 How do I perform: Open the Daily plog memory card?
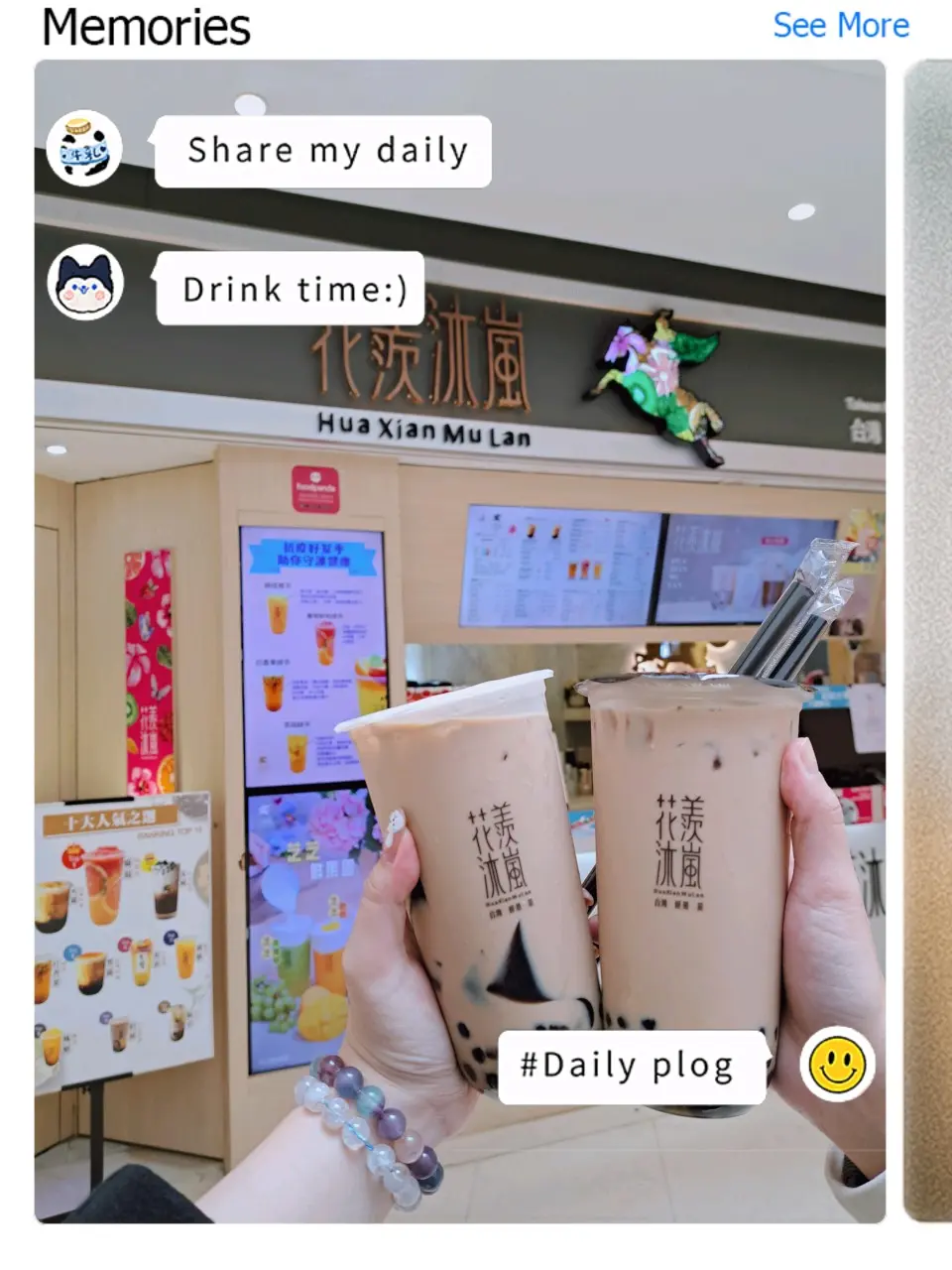[x=459, y=641]
